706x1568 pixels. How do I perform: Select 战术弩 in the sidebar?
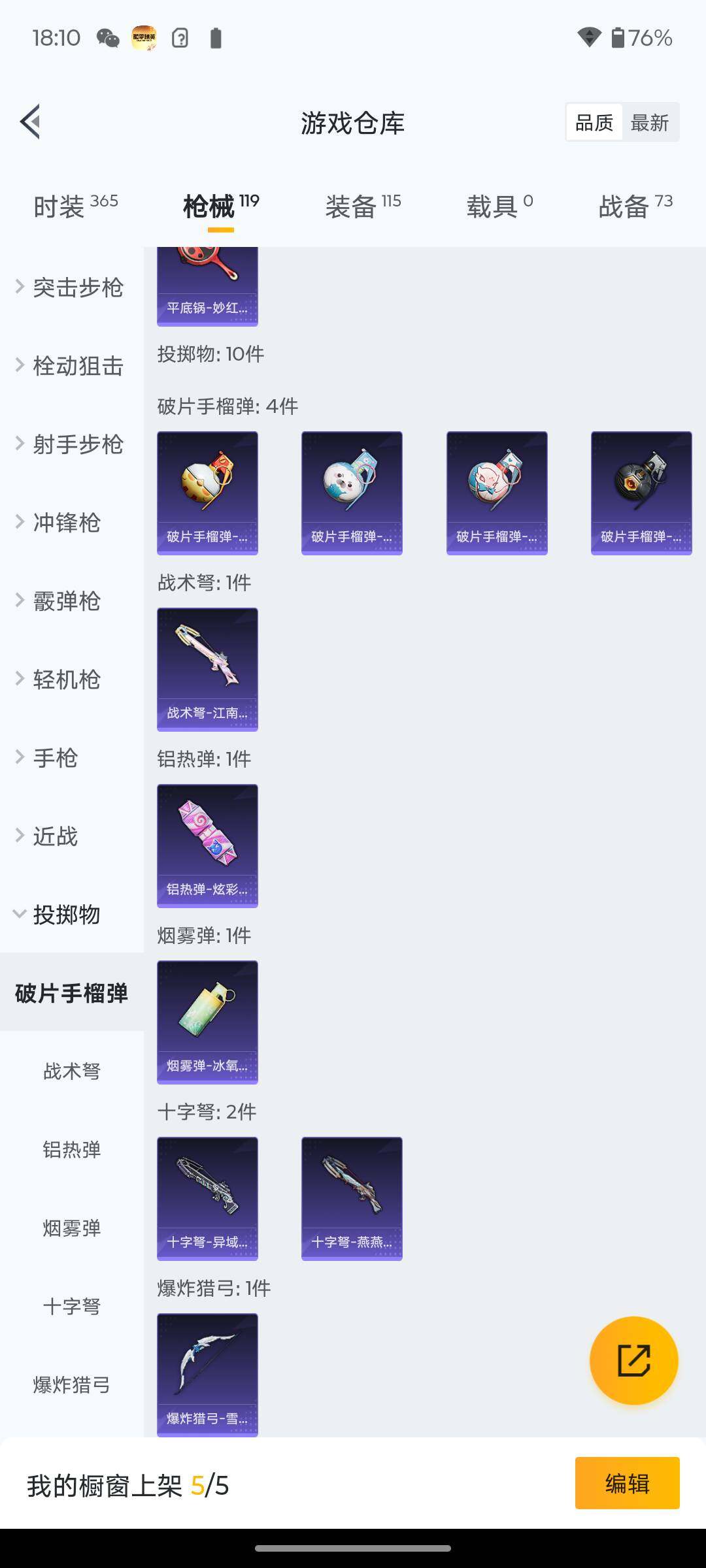click(x=72, y=1071)
